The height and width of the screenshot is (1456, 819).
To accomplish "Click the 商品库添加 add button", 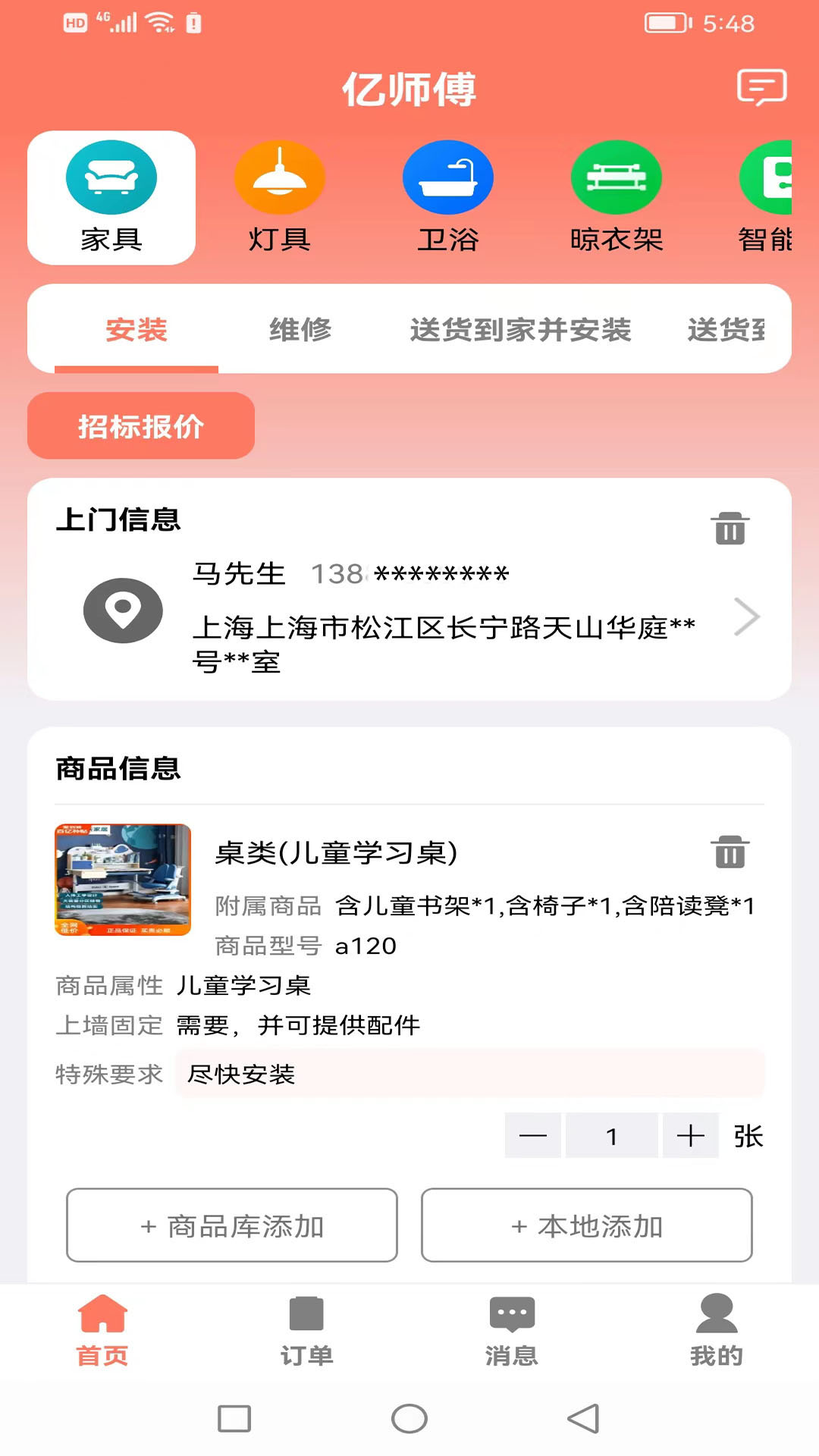I will [x=230, y=1224].
